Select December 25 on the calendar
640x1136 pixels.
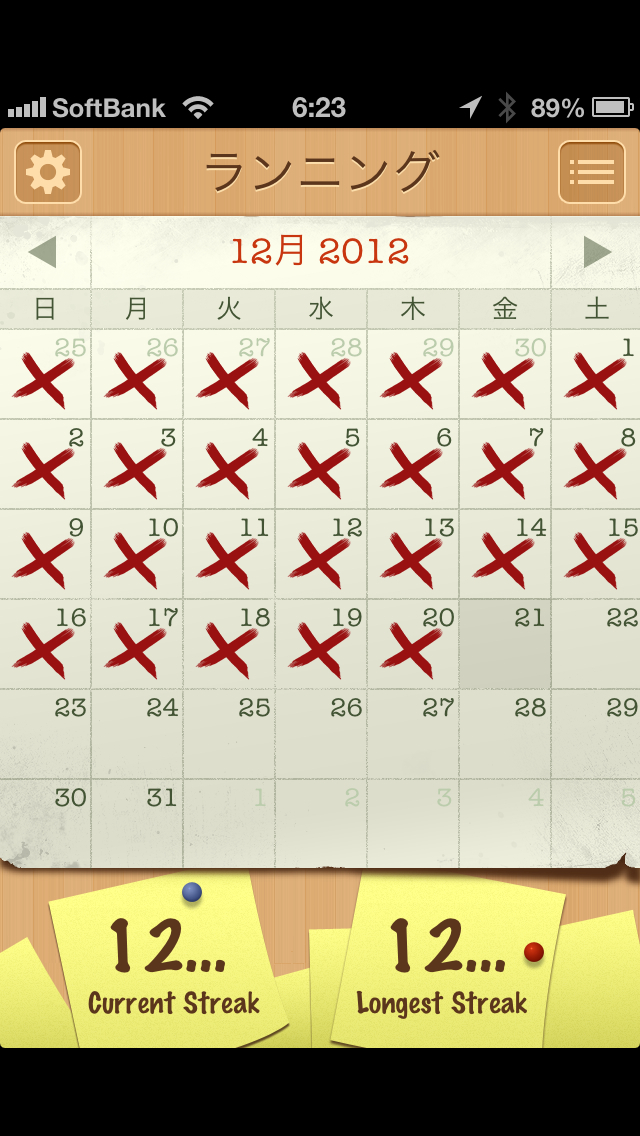pos(229,735)
